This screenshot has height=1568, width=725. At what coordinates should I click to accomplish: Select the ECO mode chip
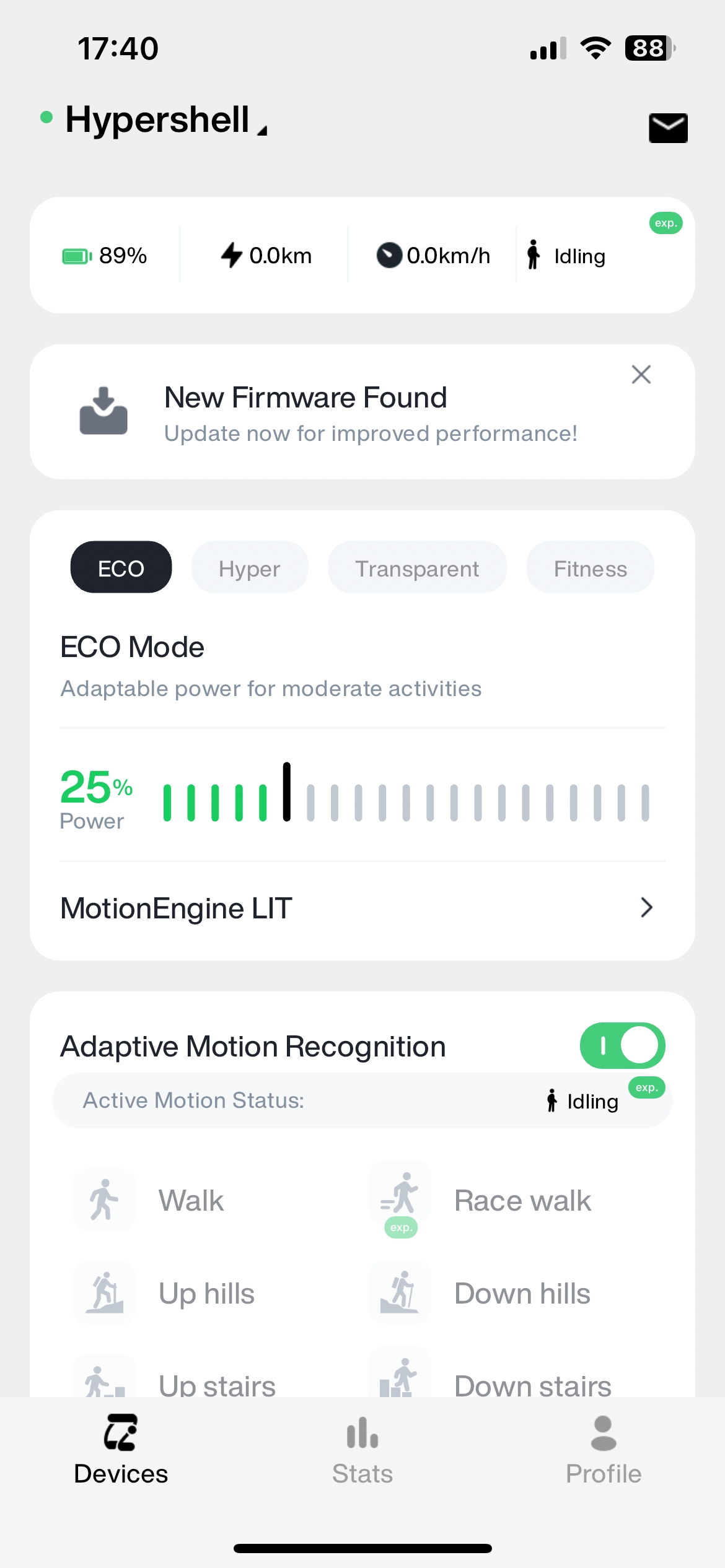121,568
